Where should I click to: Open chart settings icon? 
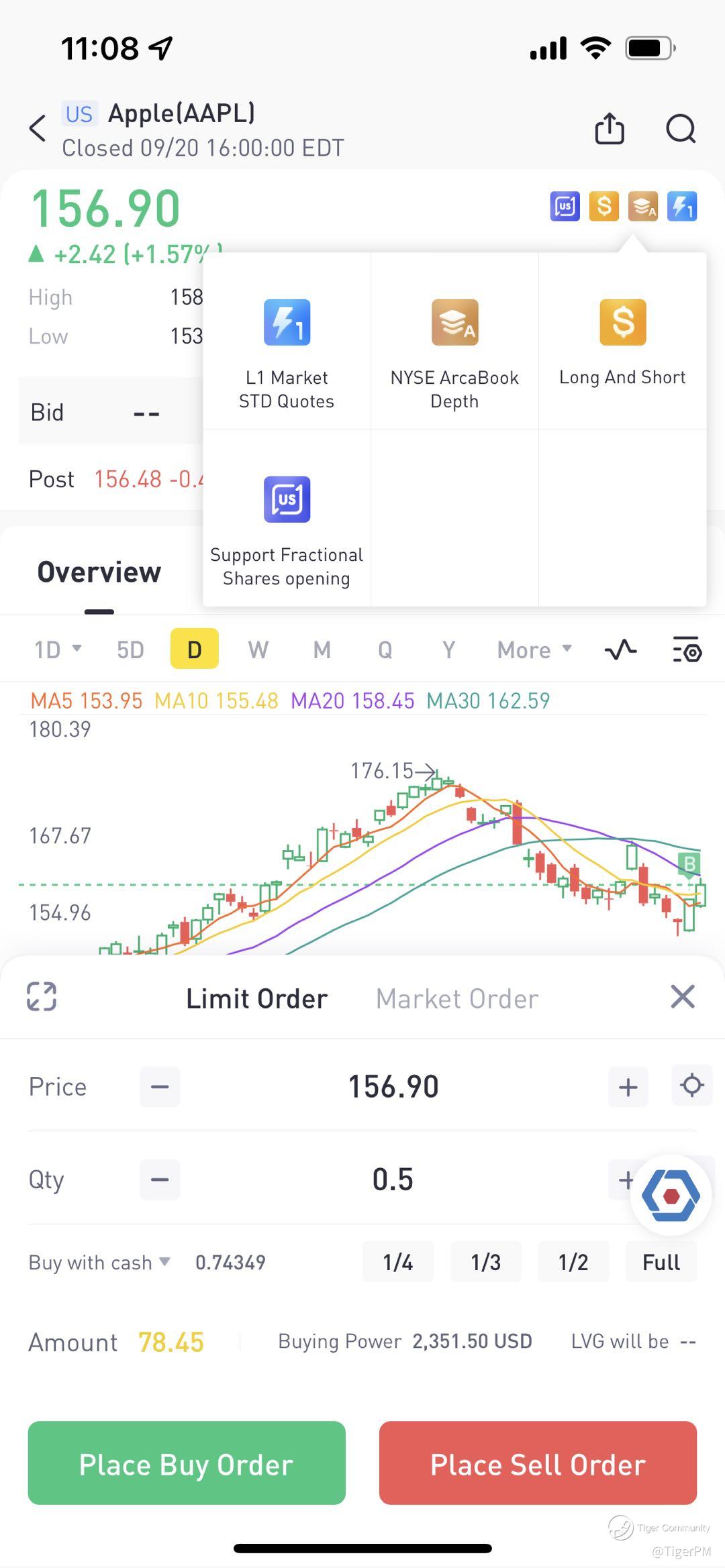tap(687, 649)
